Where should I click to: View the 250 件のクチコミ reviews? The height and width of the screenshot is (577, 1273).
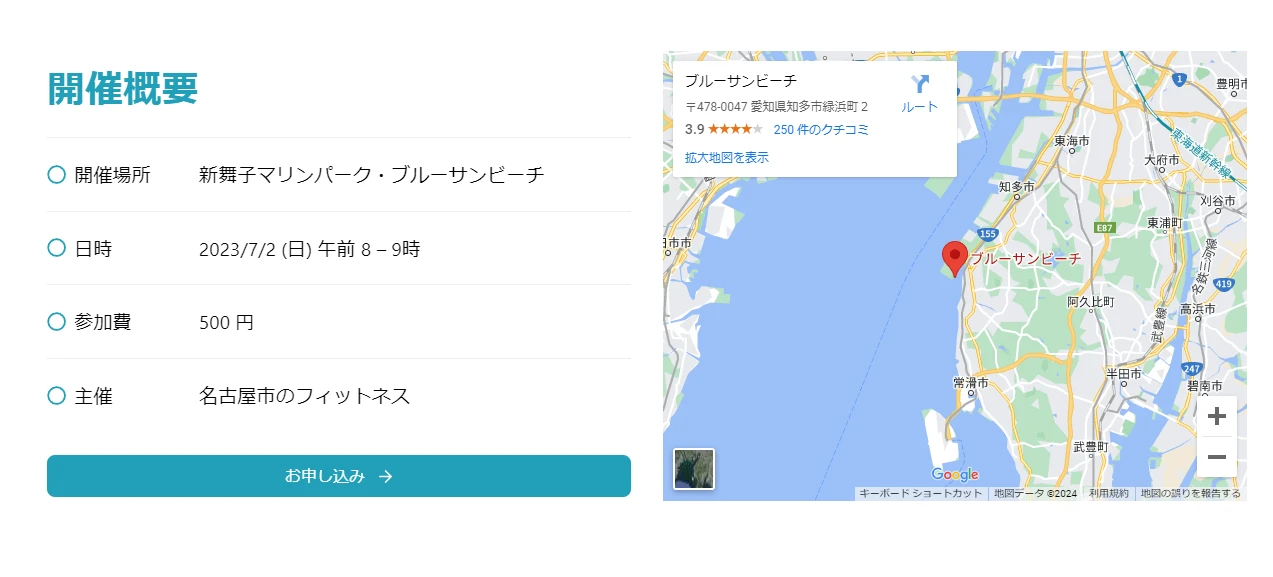coord(821,130)
